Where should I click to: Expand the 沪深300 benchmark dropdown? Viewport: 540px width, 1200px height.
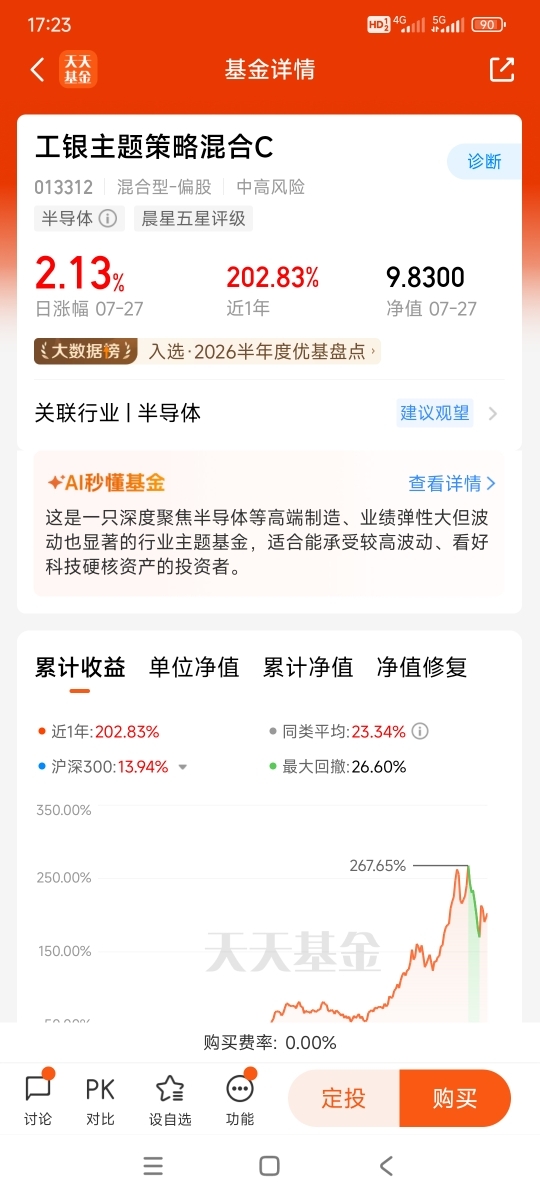(183, 767)
